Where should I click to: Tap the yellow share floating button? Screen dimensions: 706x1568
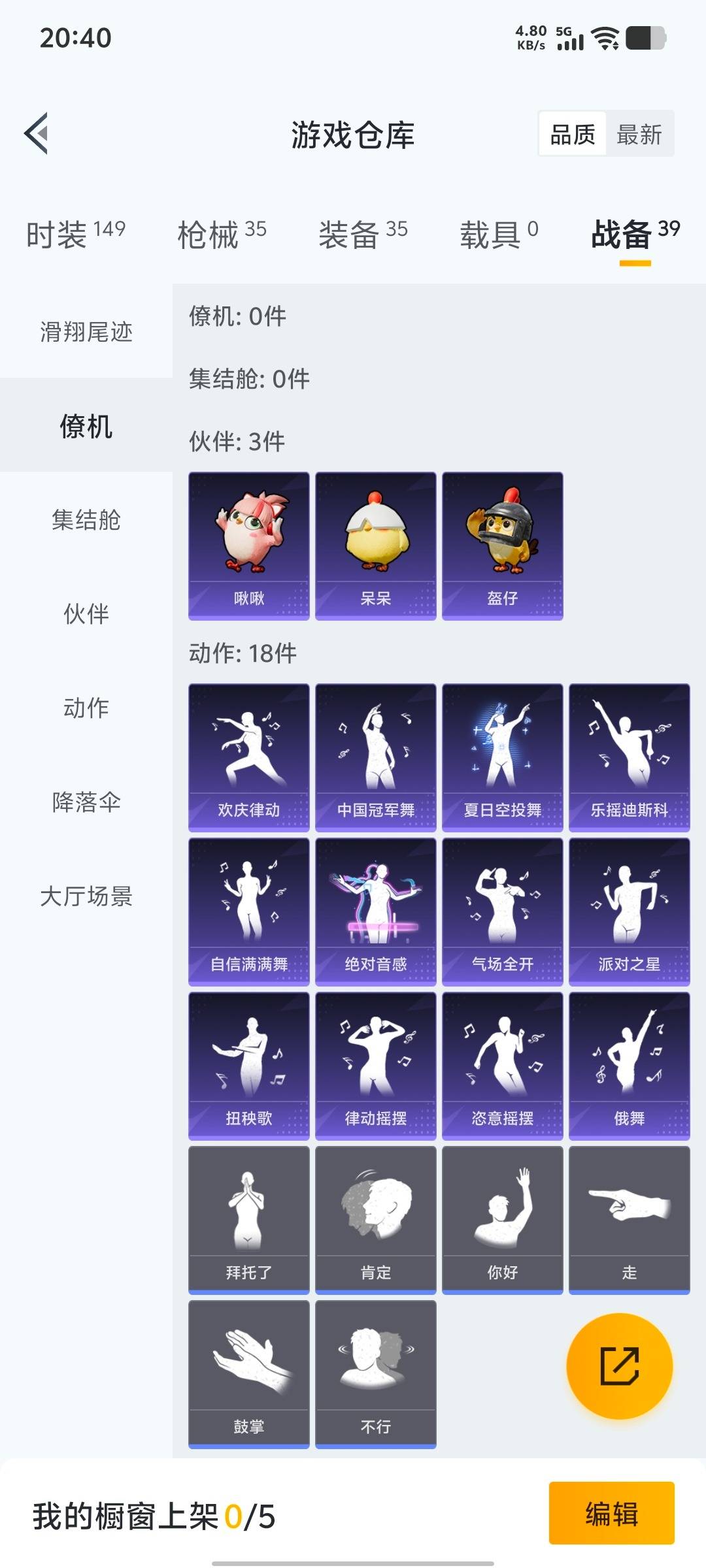pos(619,1365)
